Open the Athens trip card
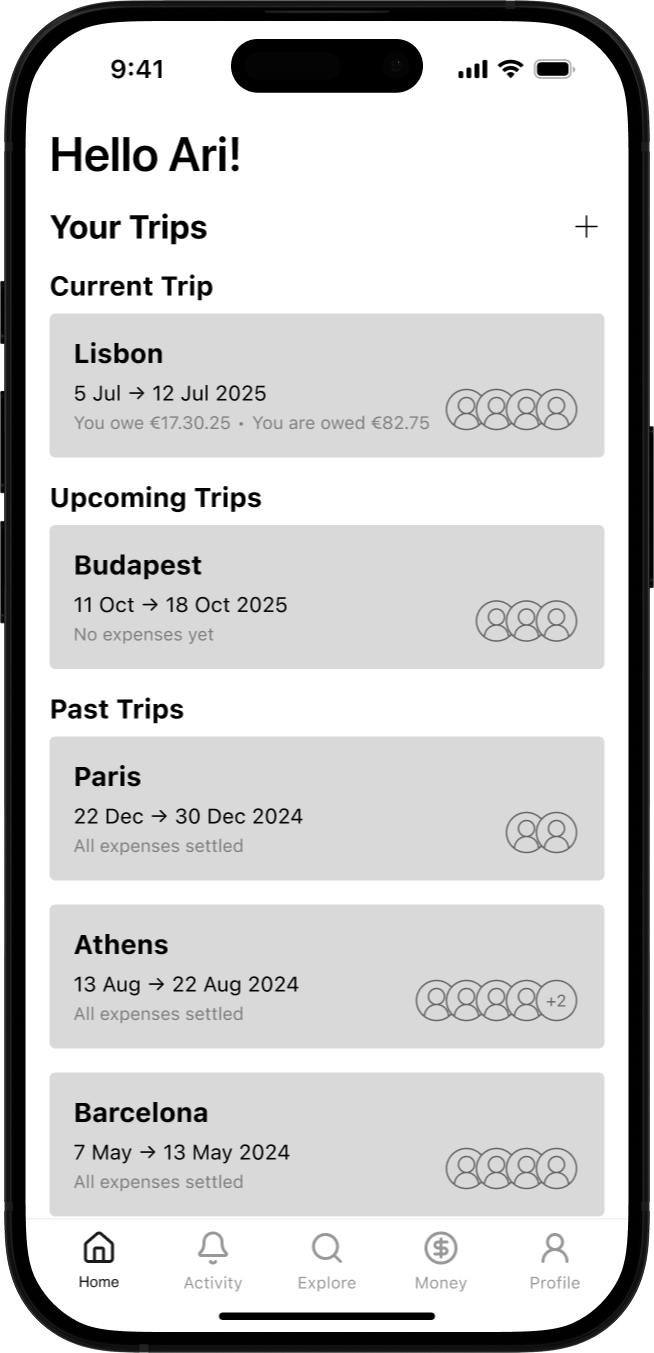 (326, 976)
